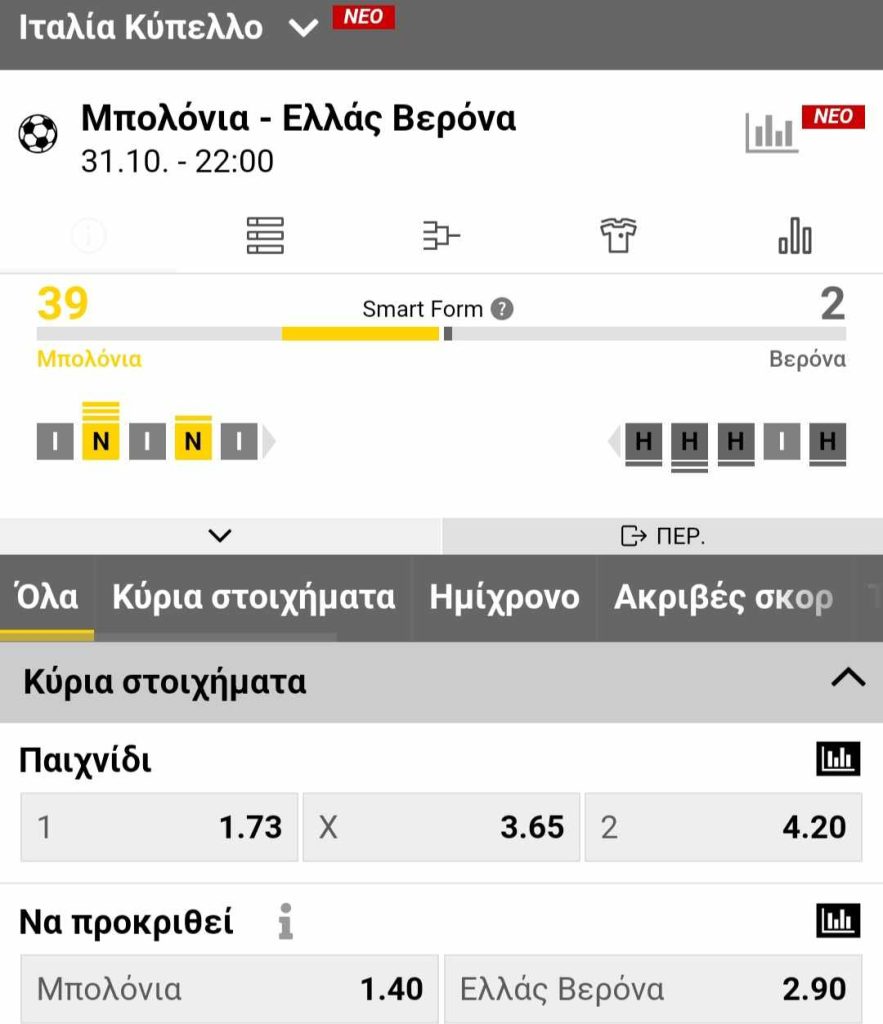Collapse the Κύρια στοιχήματα section
The height and width of the screenshot is (1024, 883).
coord(847,678)
